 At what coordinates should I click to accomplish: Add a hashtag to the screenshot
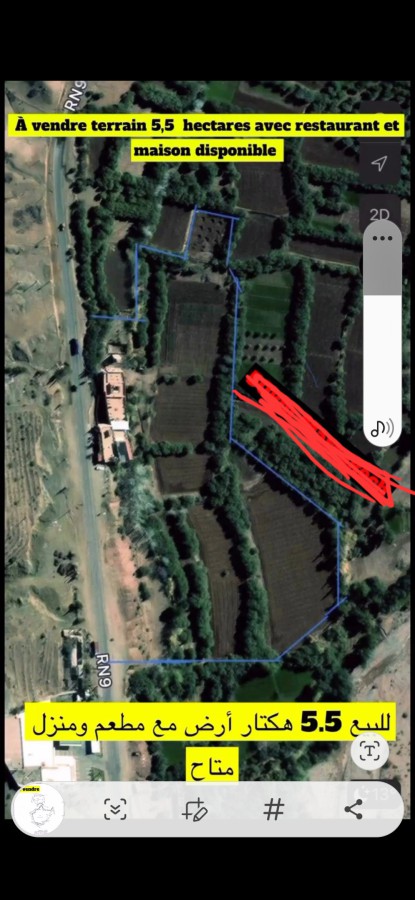pyautogui.click(x=274, y=810)
